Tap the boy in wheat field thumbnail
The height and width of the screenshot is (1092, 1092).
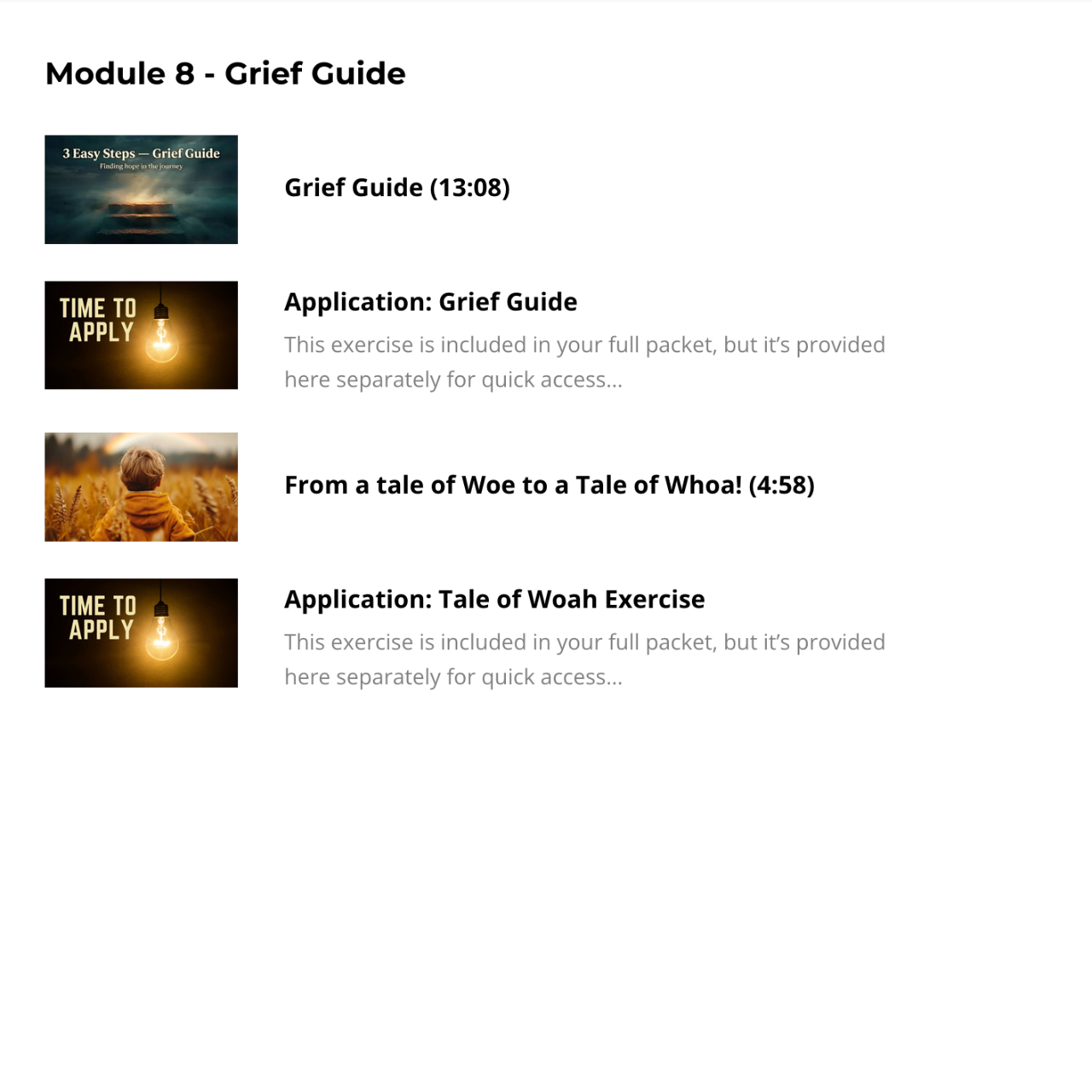pos(141,487)
